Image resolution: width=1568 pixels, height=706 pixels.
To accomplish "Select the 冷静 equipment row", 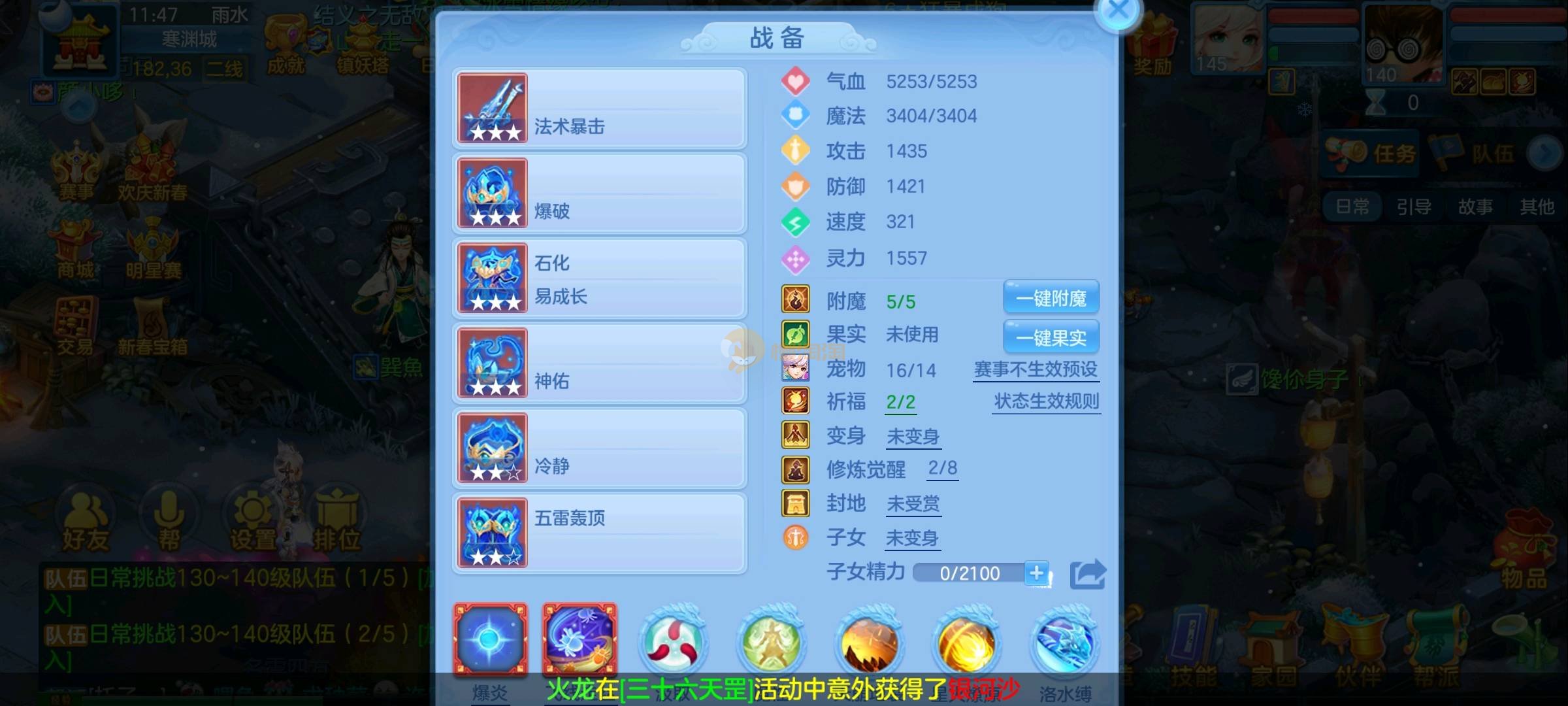I will (599, 448).
